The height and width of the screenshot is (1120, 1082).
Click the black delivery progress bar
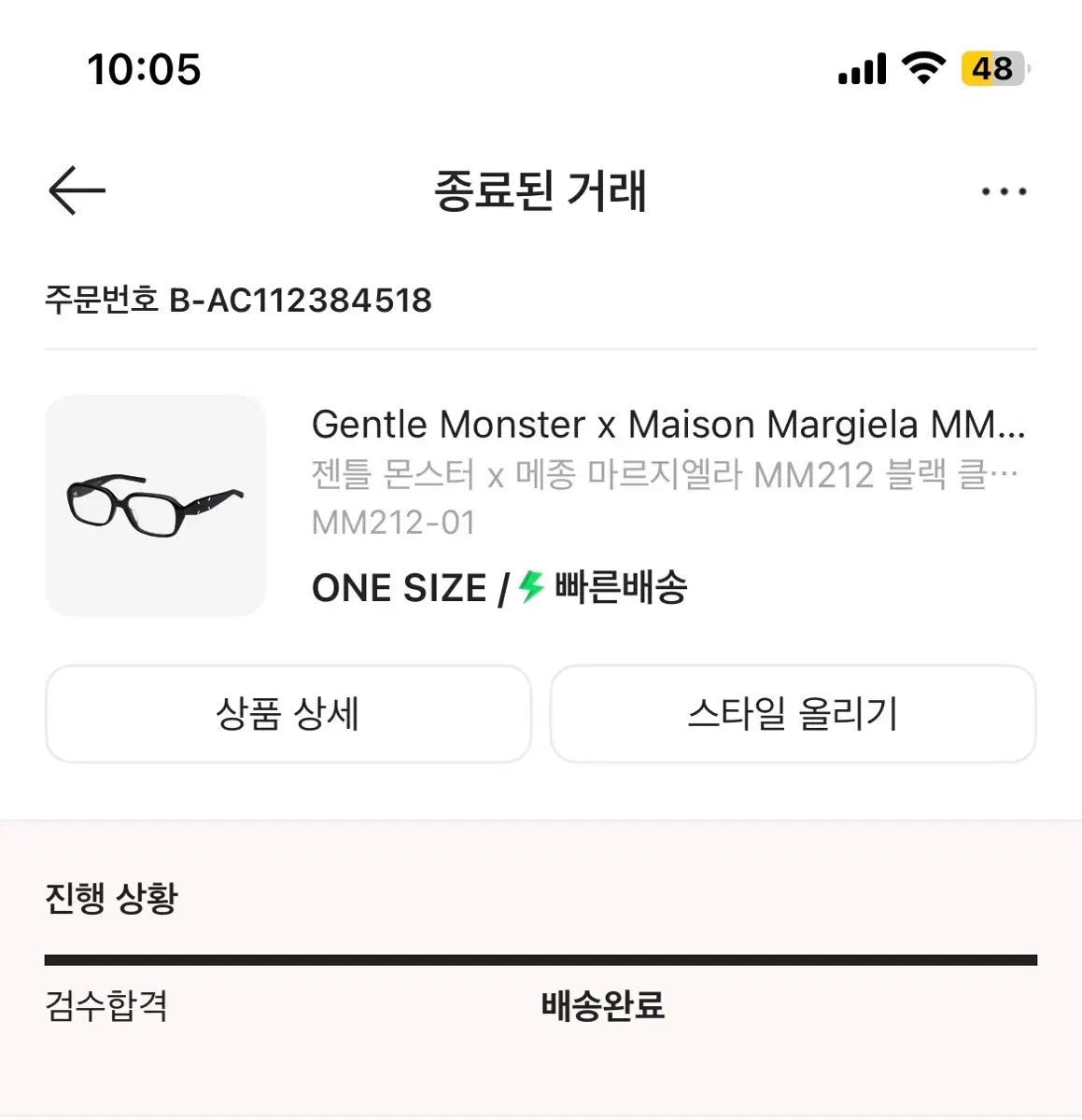tap(541, 957)
